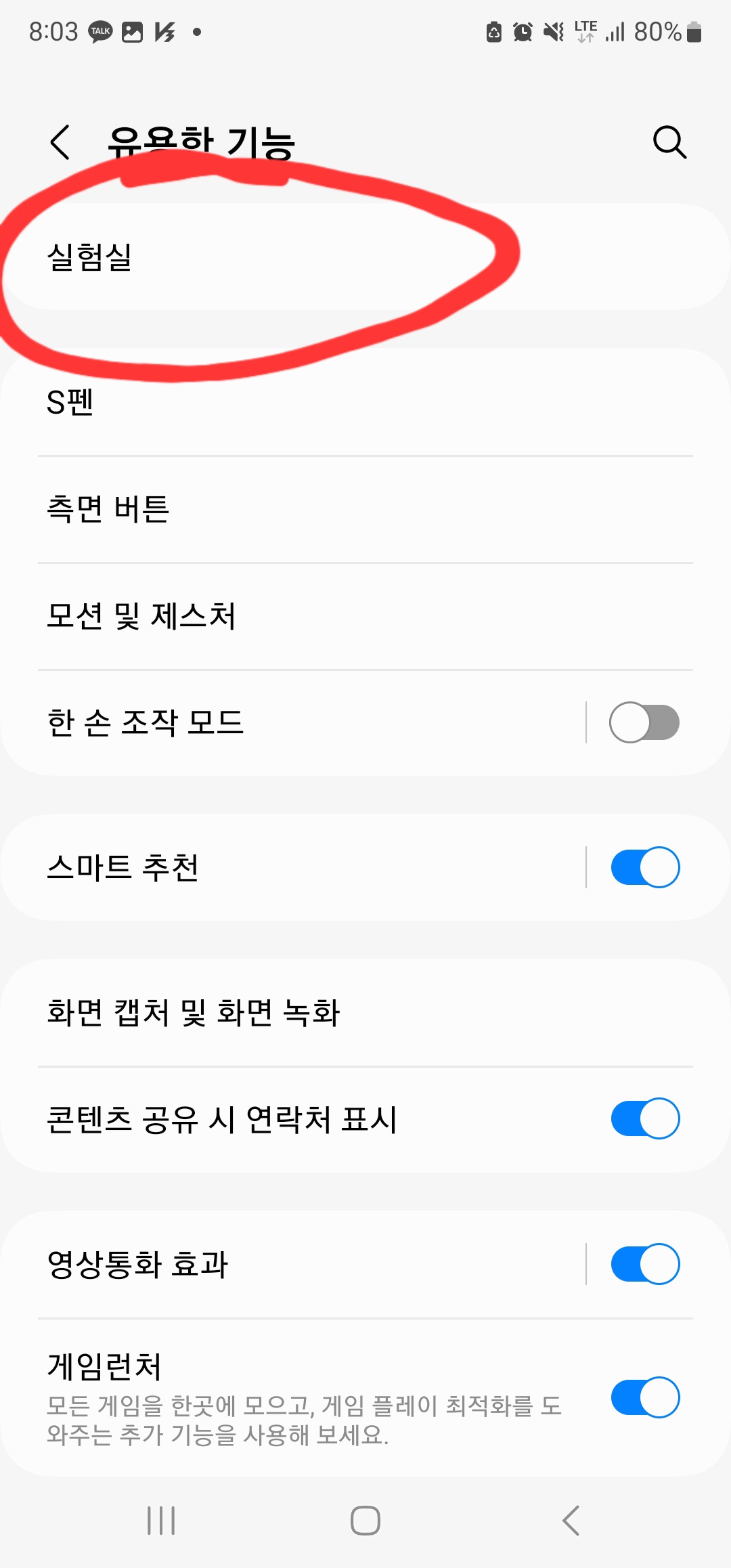Open the recent apps button

point(161,1521)
